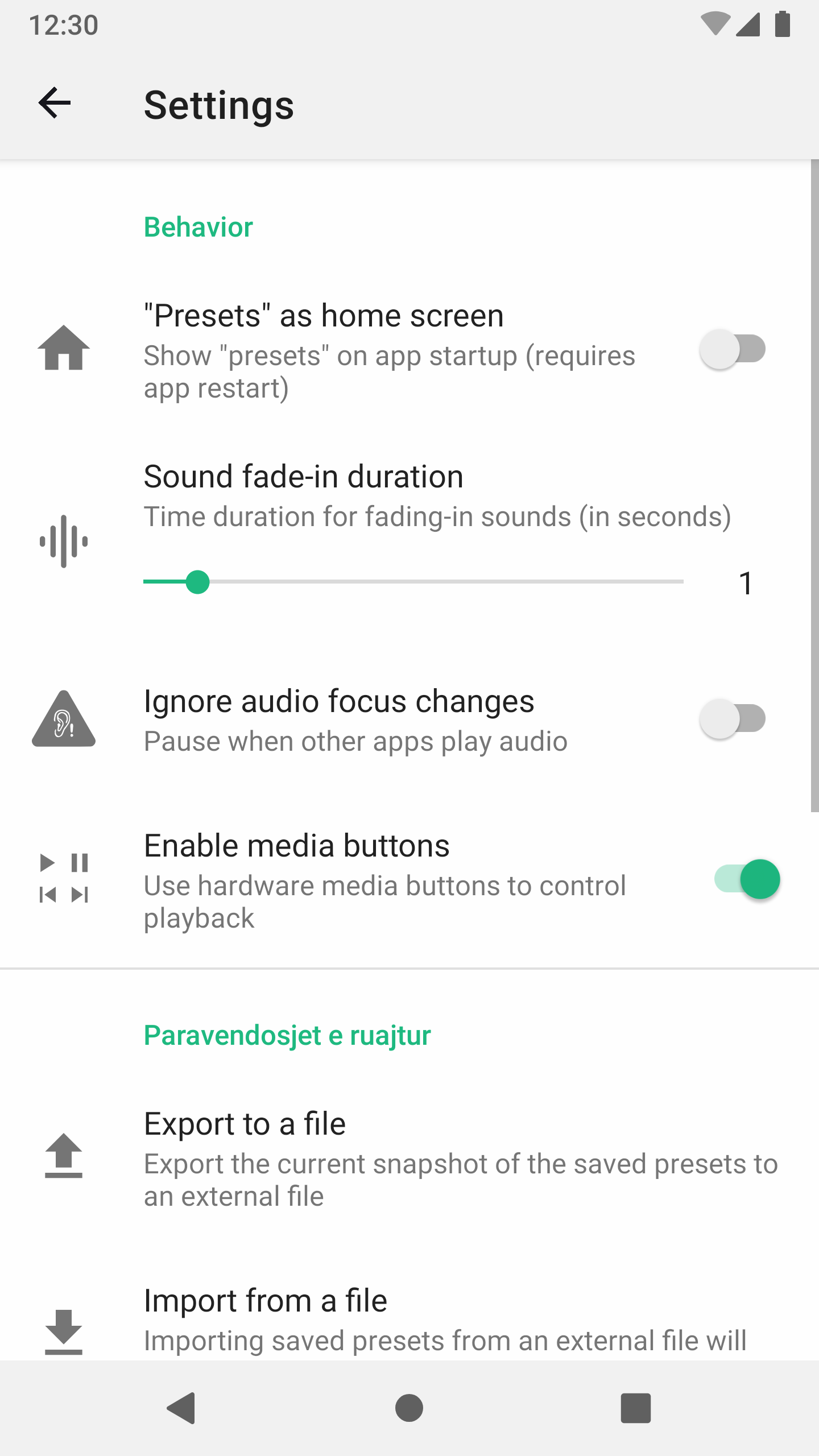Tap the system home button
This screenshot has width=819, height=1456.
coord(409,1408)
